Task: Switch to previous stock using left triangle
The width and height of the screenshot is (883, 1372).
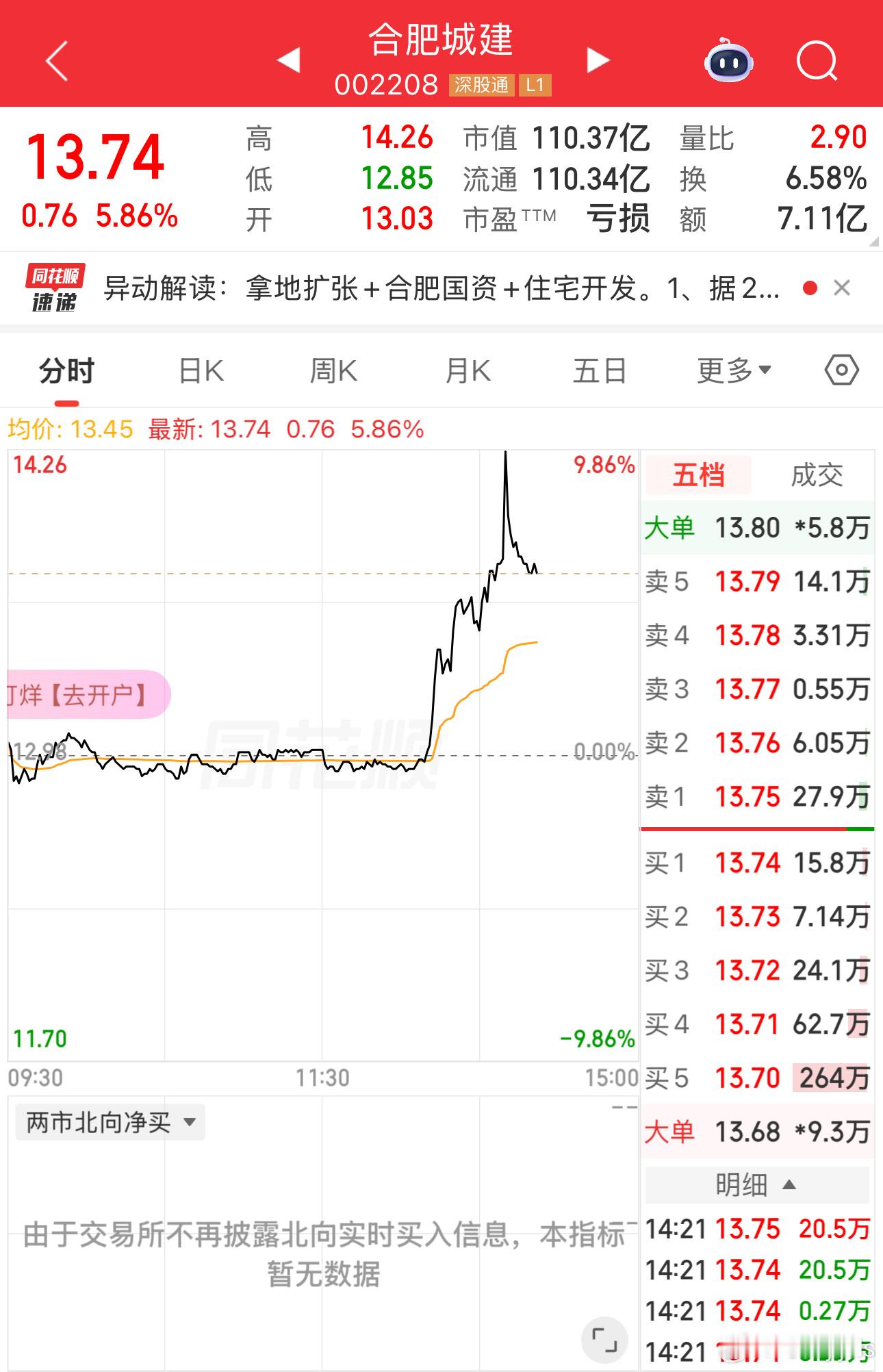Action: pos(290,60)
